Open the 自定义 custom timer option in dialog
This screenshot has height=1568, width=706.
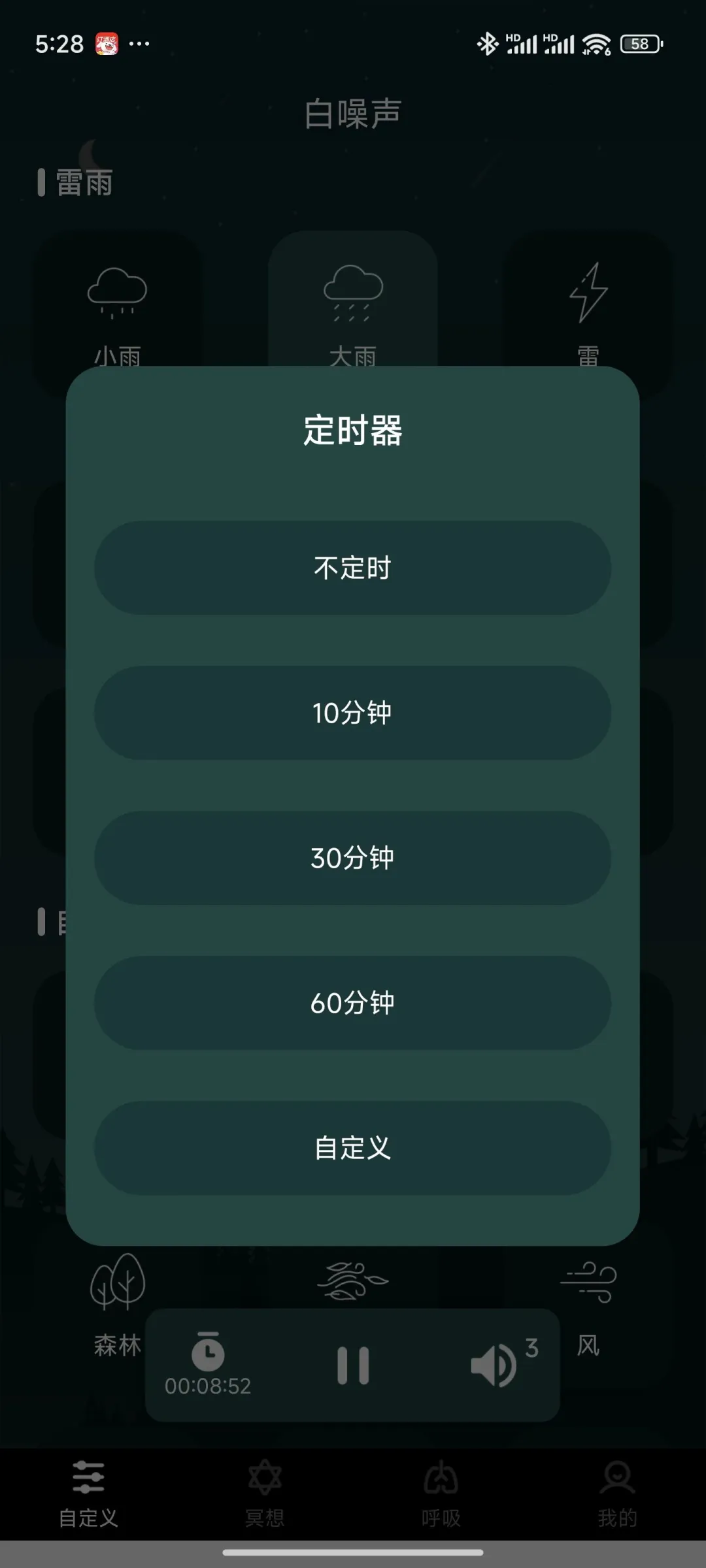352,1148
